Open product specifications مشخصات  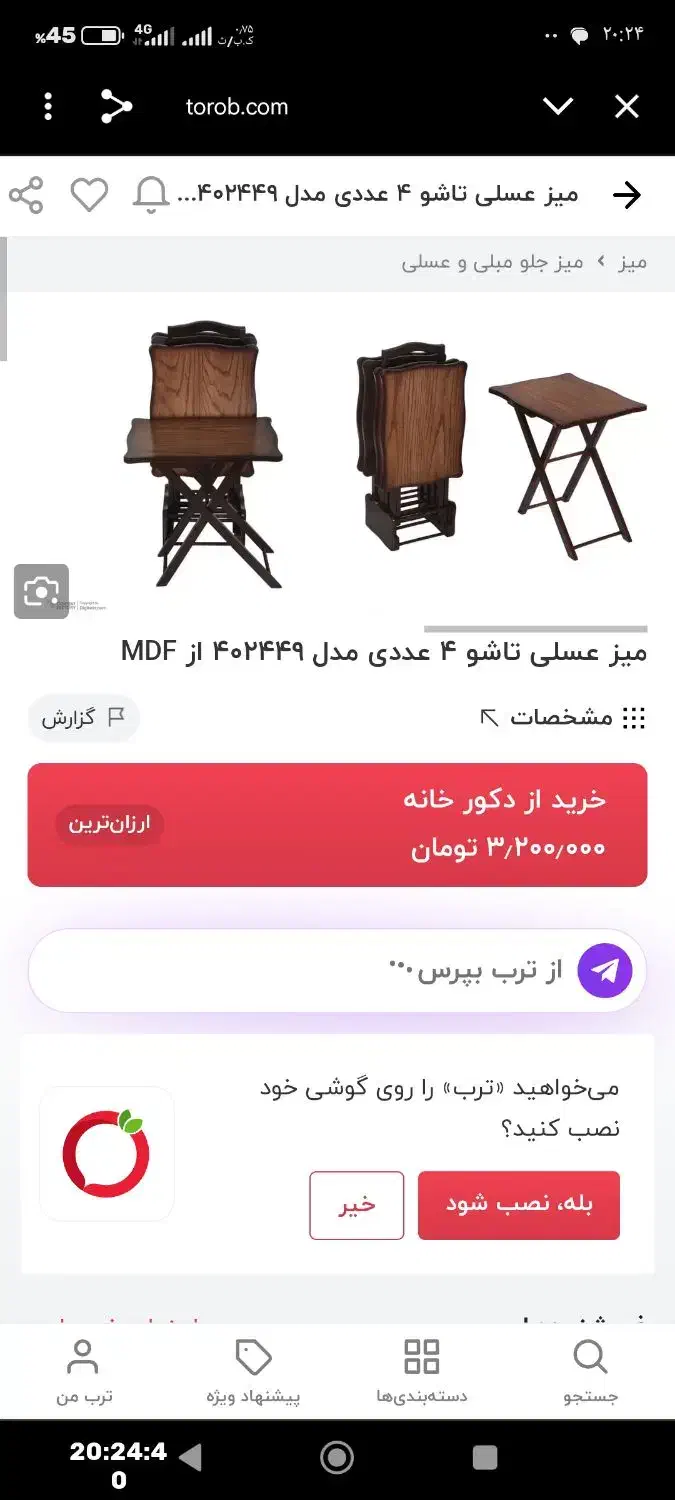(563, 718)
